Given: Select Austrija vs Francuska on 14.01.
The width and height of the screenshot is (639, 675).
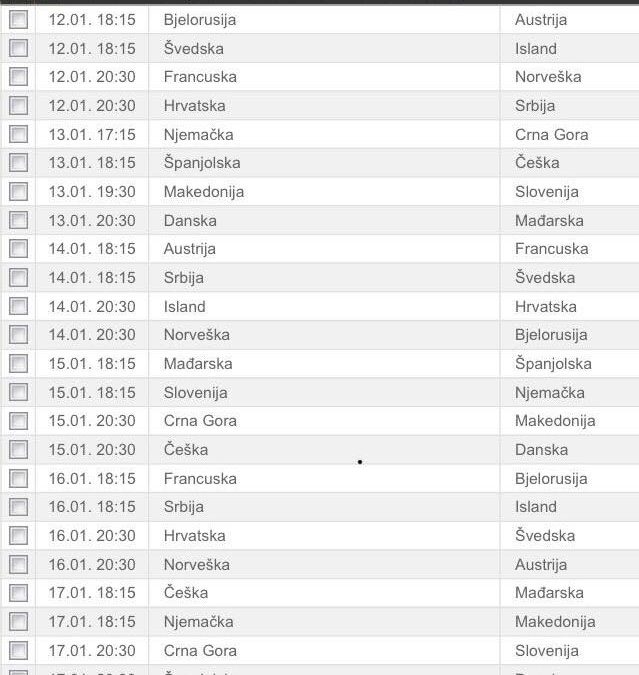Looking at the screenshot, I should tap(19, 249).
